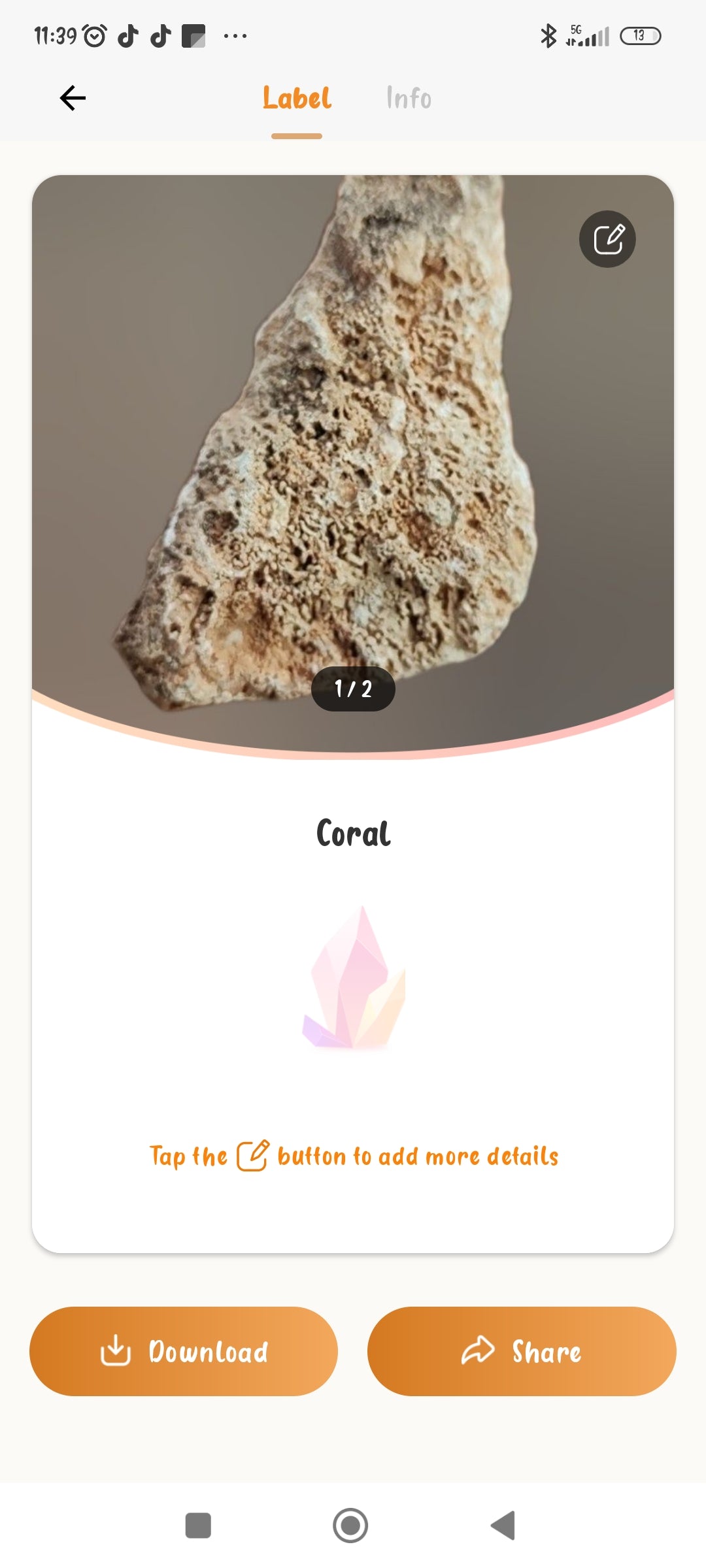Open the edit label icon on photo
Viewport: 706px width, 1568px height.
tap(607, 239)
